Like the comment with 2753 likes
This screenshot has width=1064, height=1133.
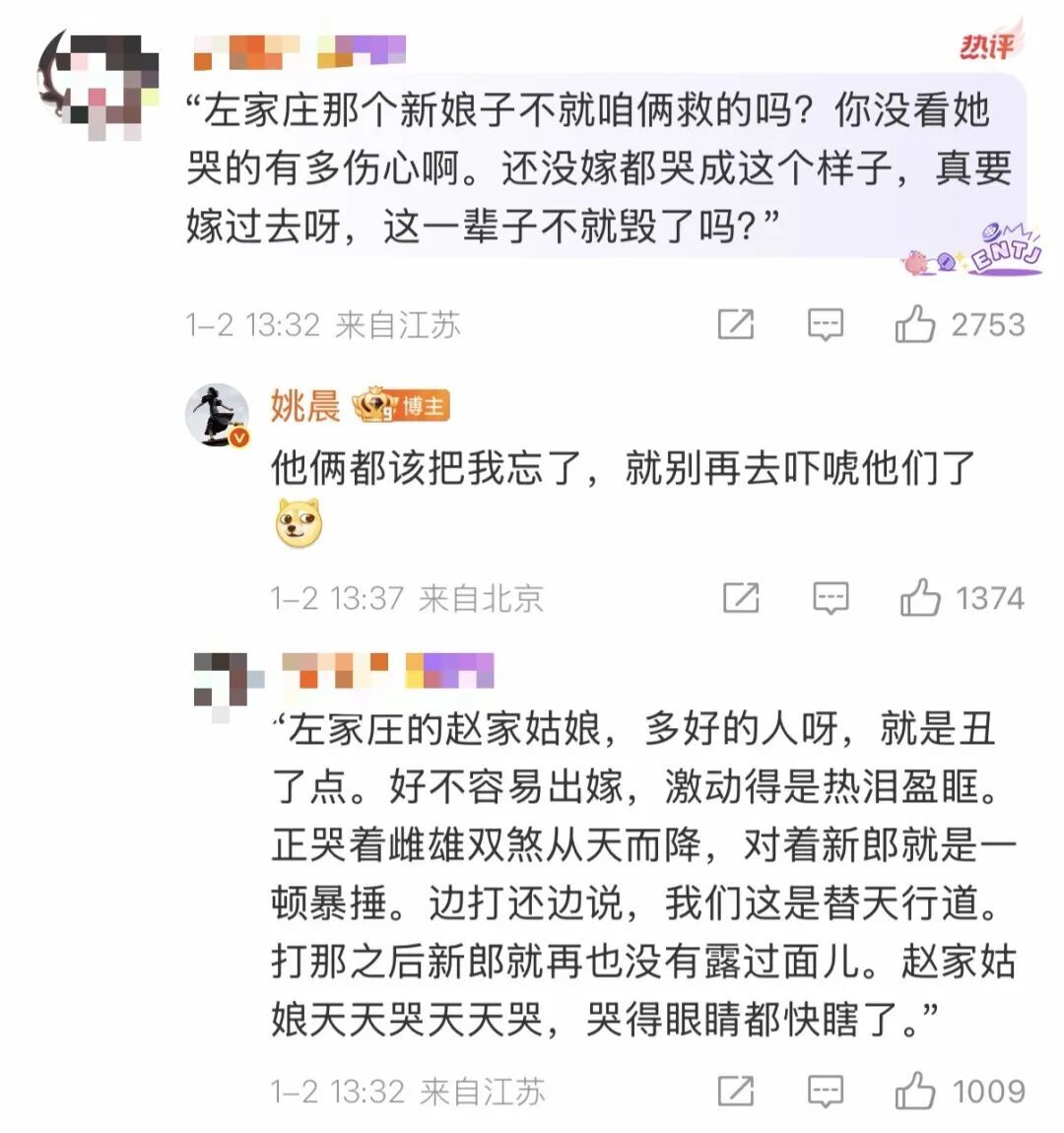click(x=915, y=324)
